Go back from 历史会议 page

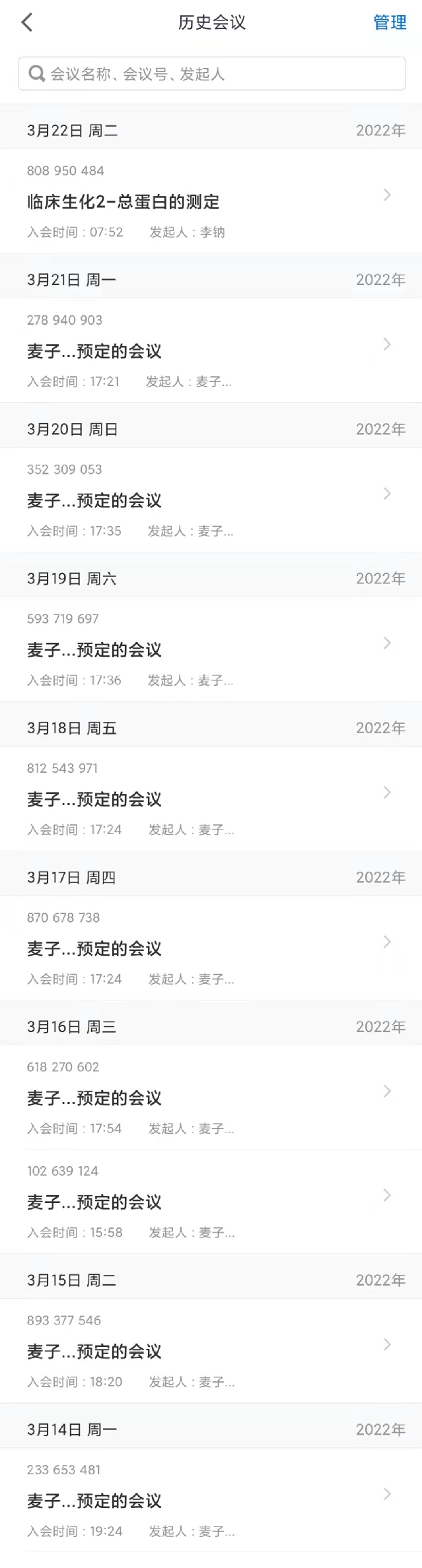pyautogui.click(x=27, y=22)
